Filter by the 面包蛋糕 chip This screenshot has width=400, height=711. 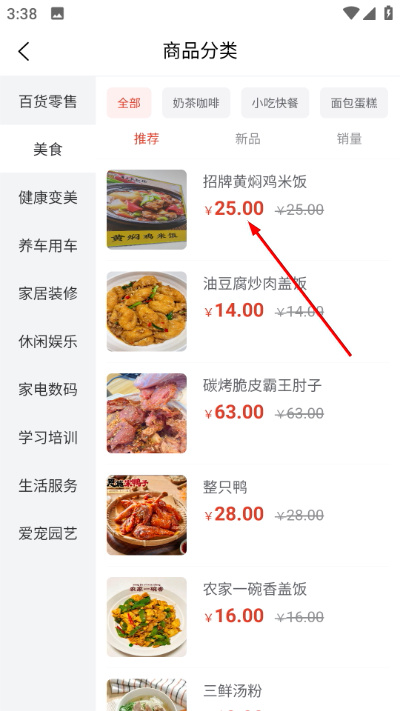point(354,103)
